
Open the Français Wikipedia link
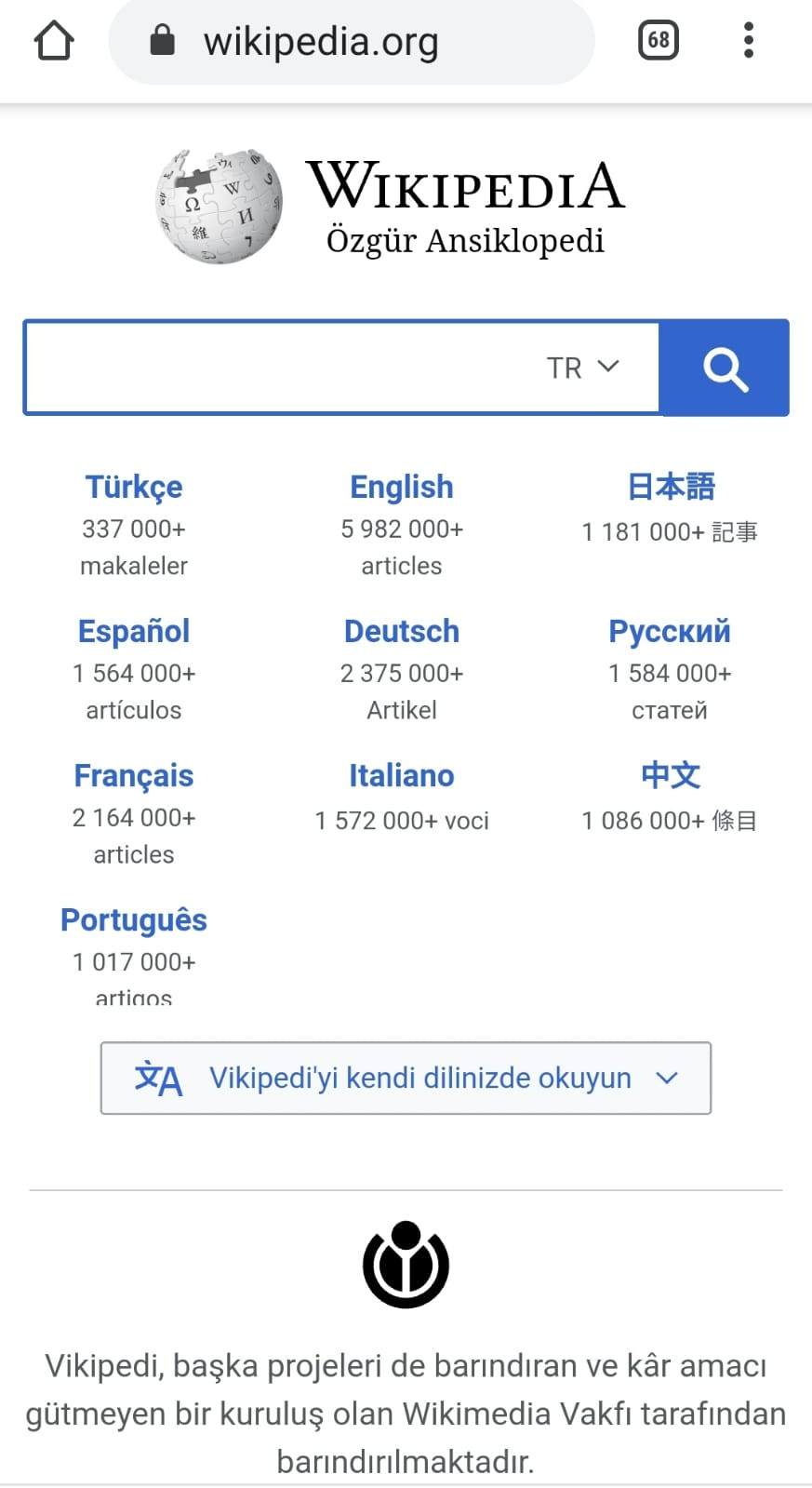pos(134,775)
